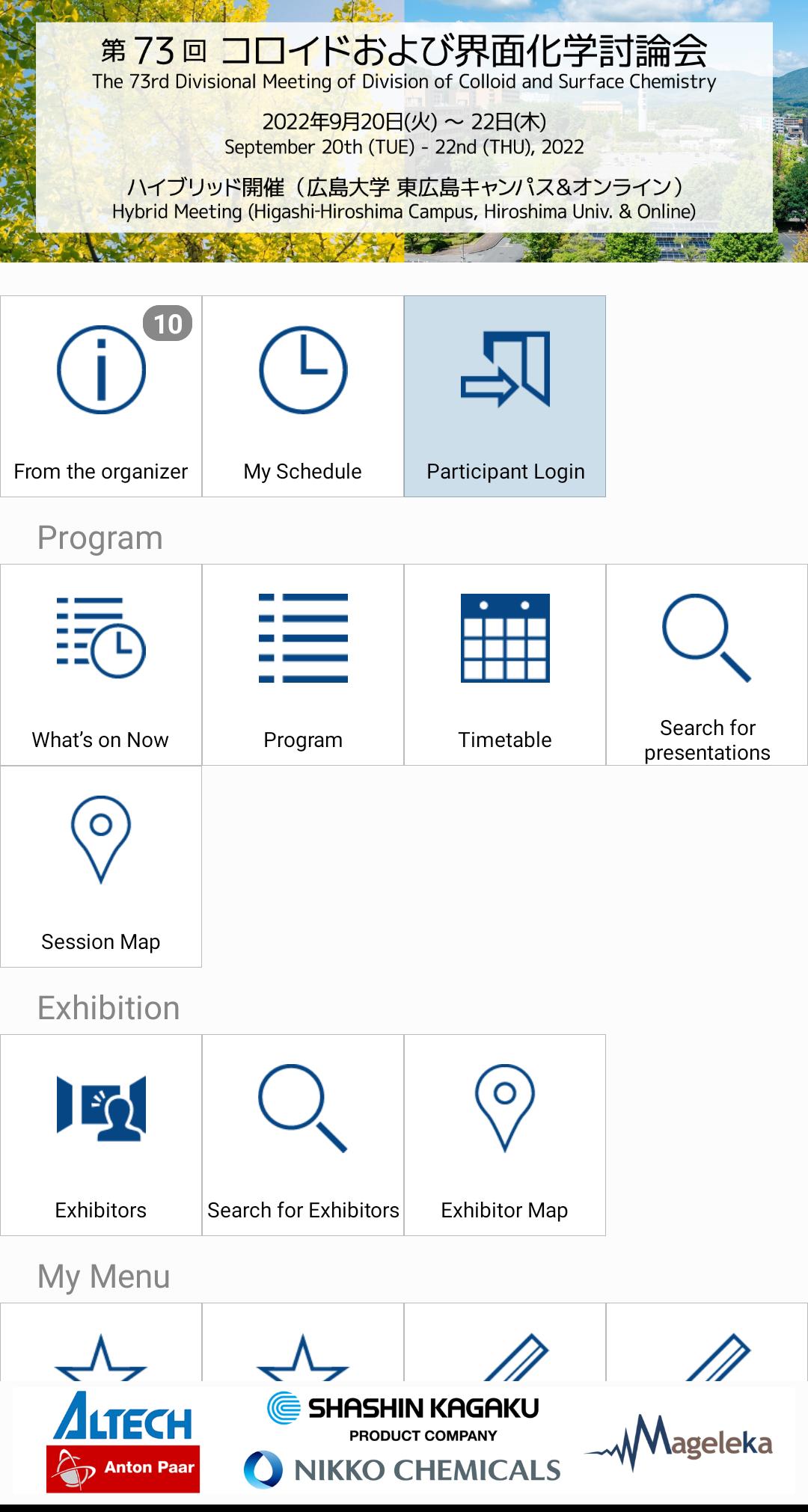Browse the Exhibitors tile
Image resolution: width=808 pixels, height=1512 pixels.
101,1135
